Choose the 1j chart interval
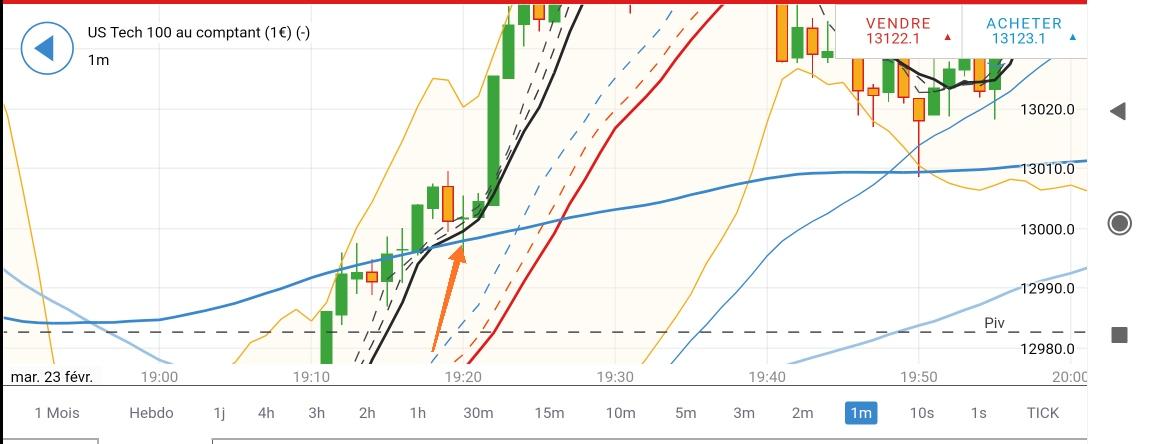1152x444 pixels. point(219,413)
